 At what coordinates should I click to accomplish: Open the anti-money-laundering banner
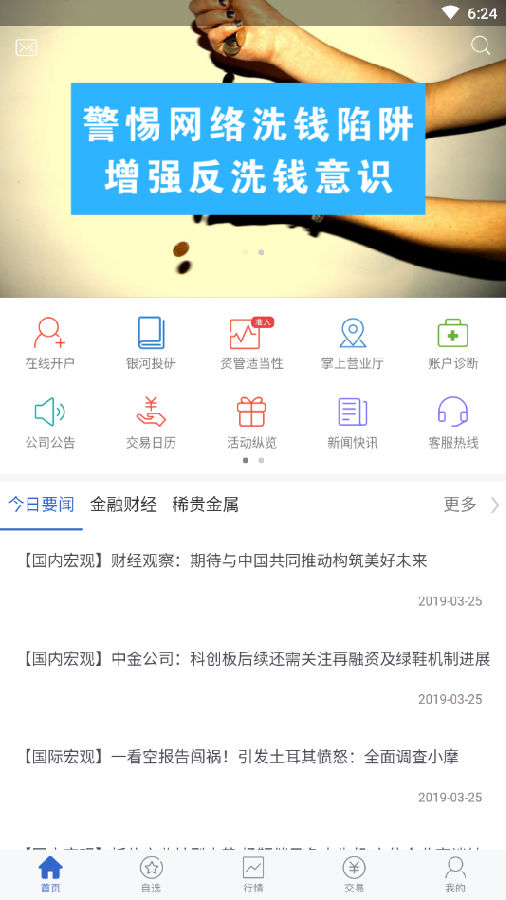click(x=253, y=161)
